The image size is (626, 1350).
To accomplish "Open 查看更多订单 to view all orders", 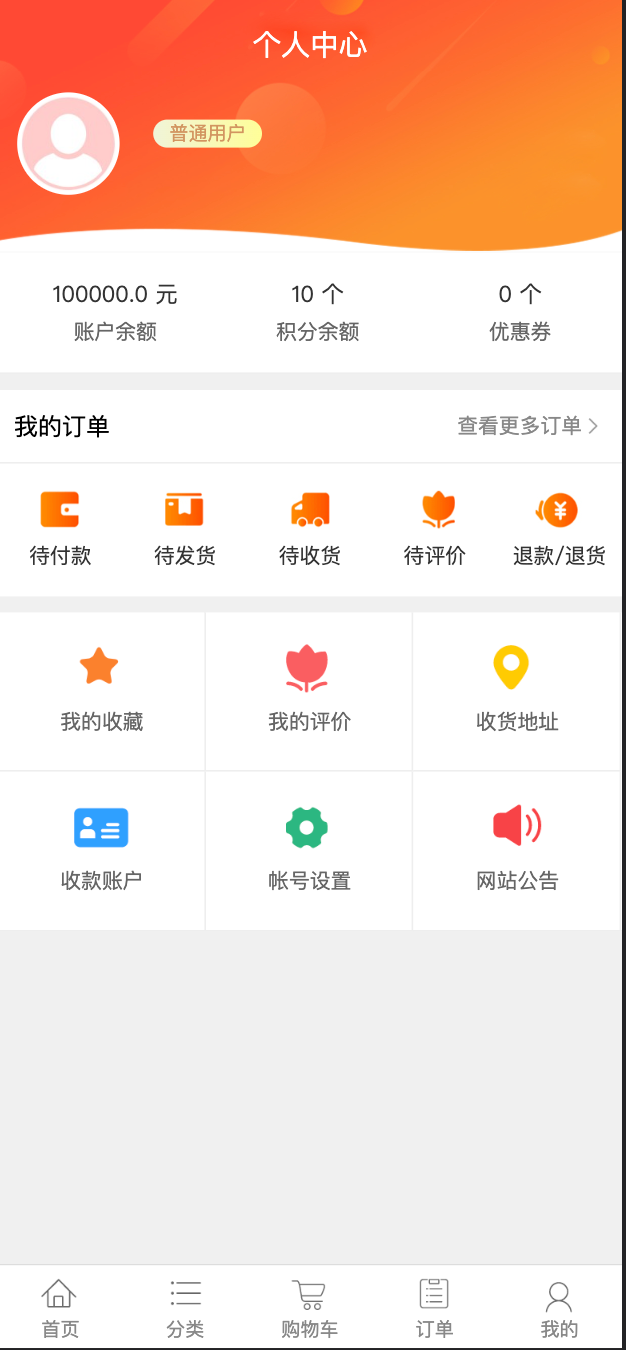I will click(528, 426).
